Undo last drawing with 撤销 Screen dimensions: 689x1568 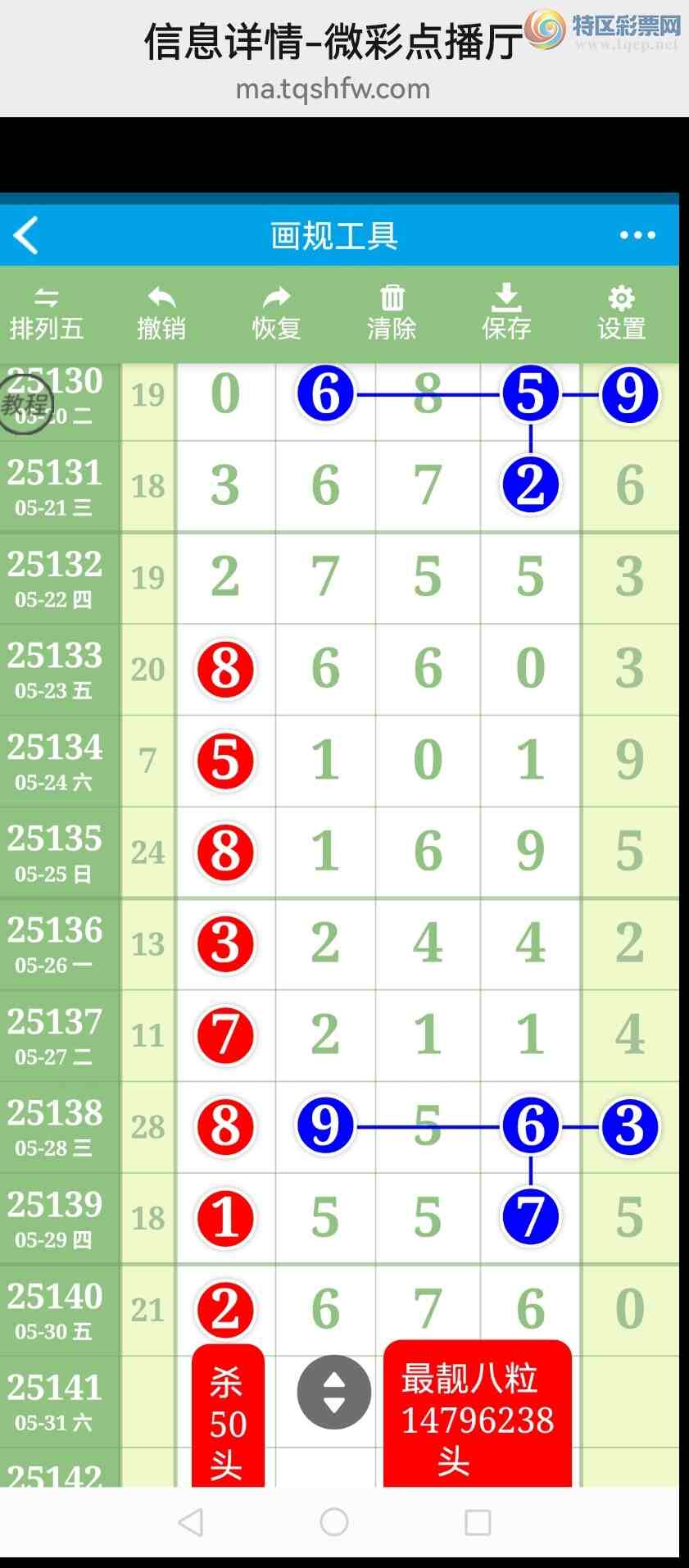point(161,314)
